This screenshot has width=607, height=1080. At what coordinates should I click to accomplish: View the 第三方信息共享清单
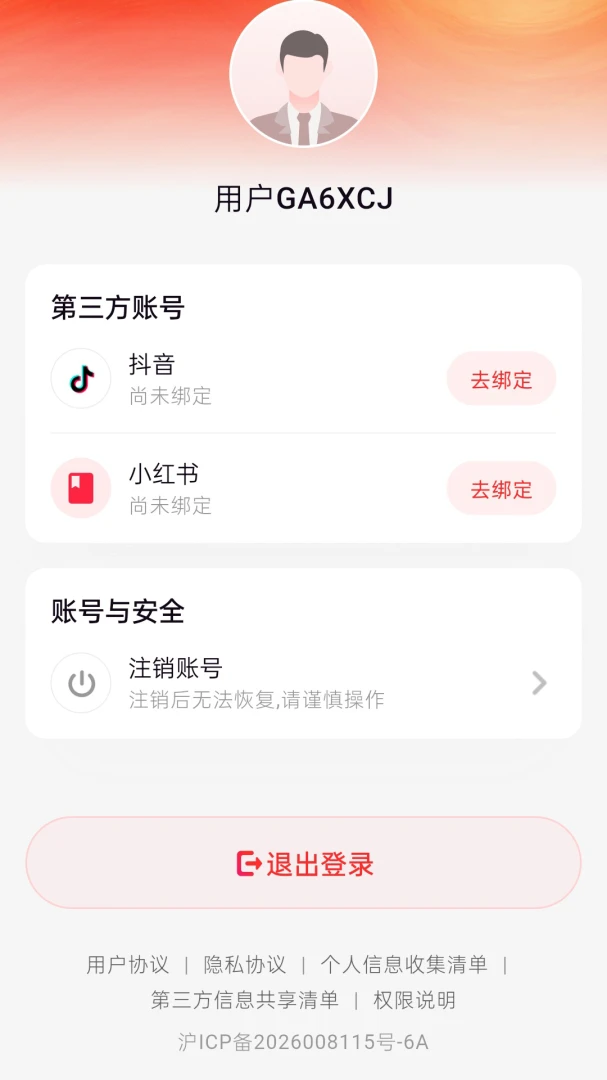coord(245,999)
